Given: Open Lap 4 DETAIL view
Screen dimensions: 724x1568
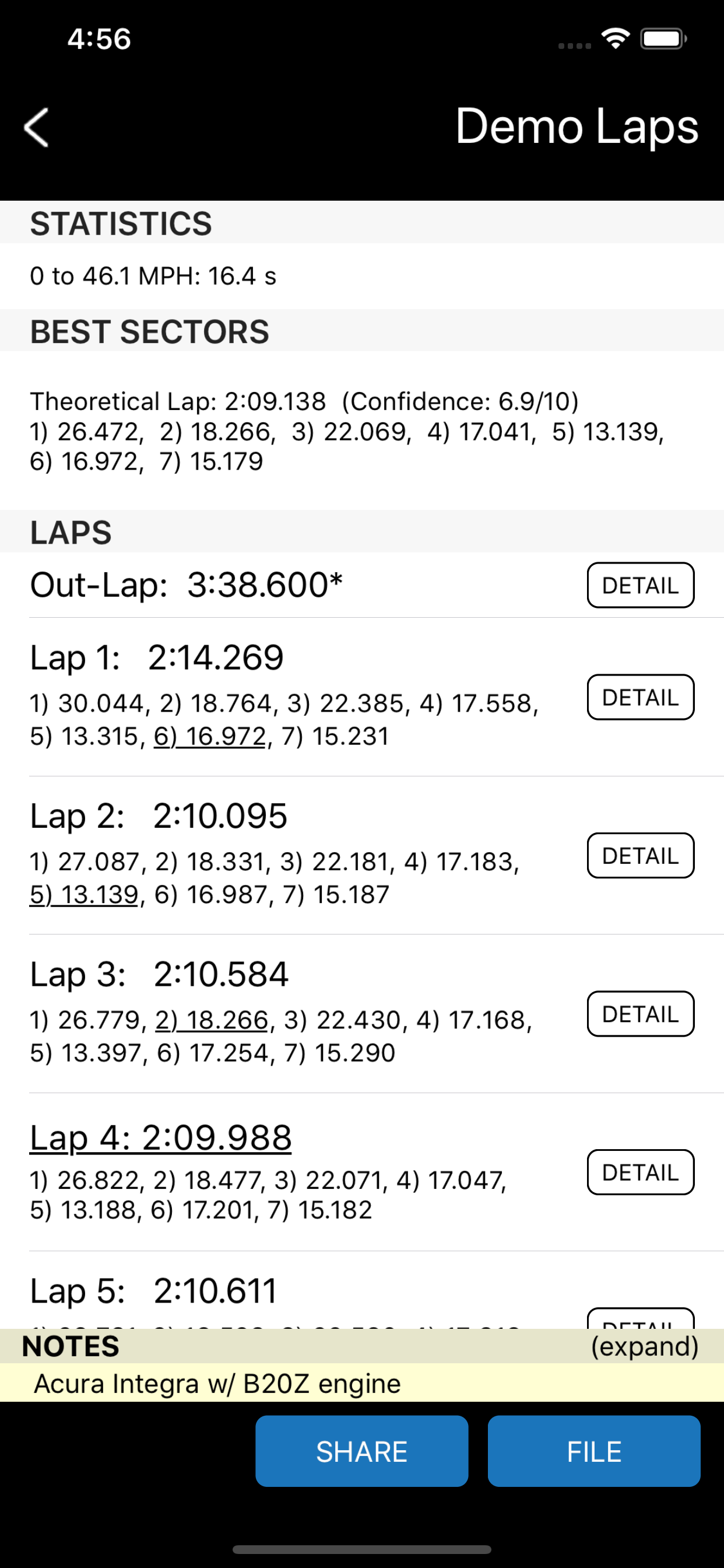Looking at the screenshot, I should (x=640, y=1172).
